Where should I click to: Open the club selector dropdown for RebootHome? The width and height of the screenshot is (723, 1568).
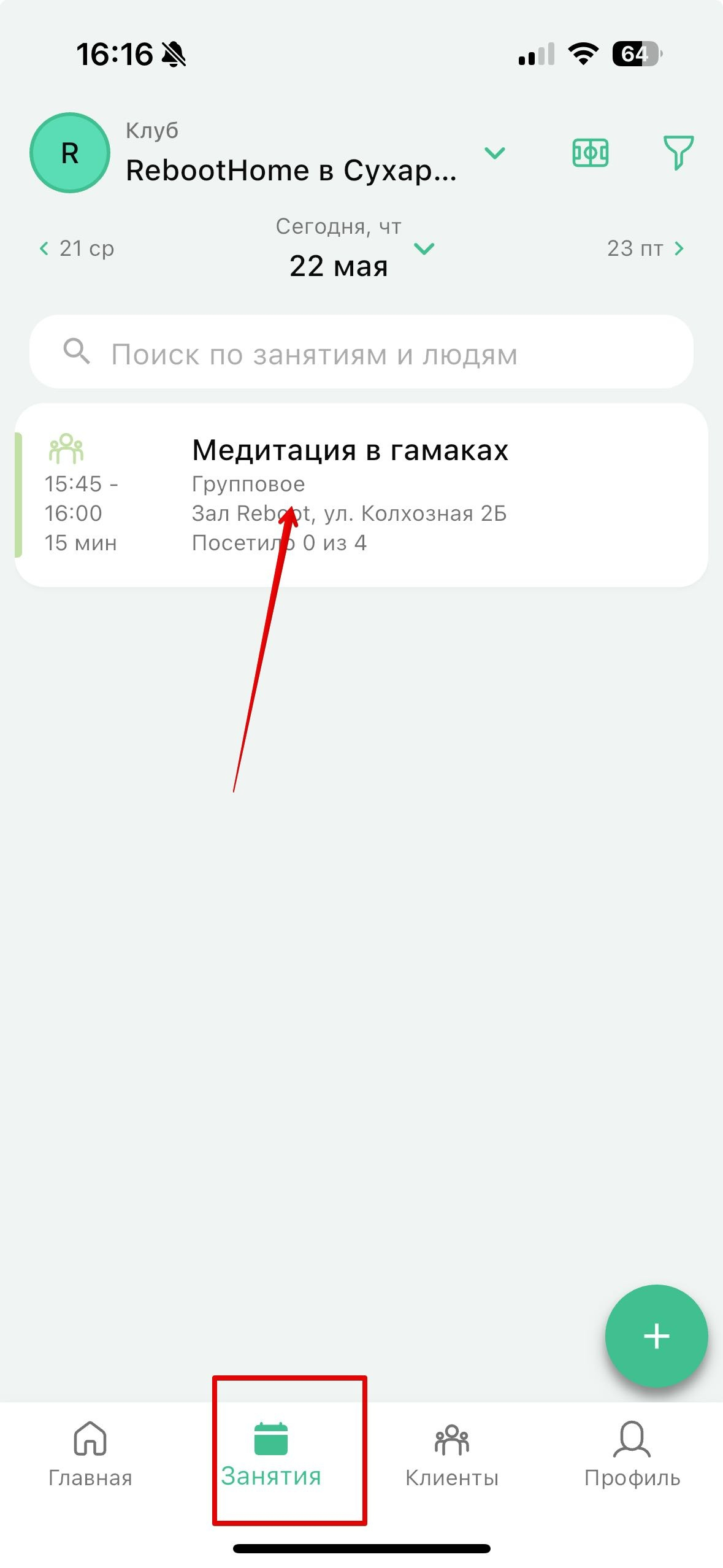click(x=494, y=153)
